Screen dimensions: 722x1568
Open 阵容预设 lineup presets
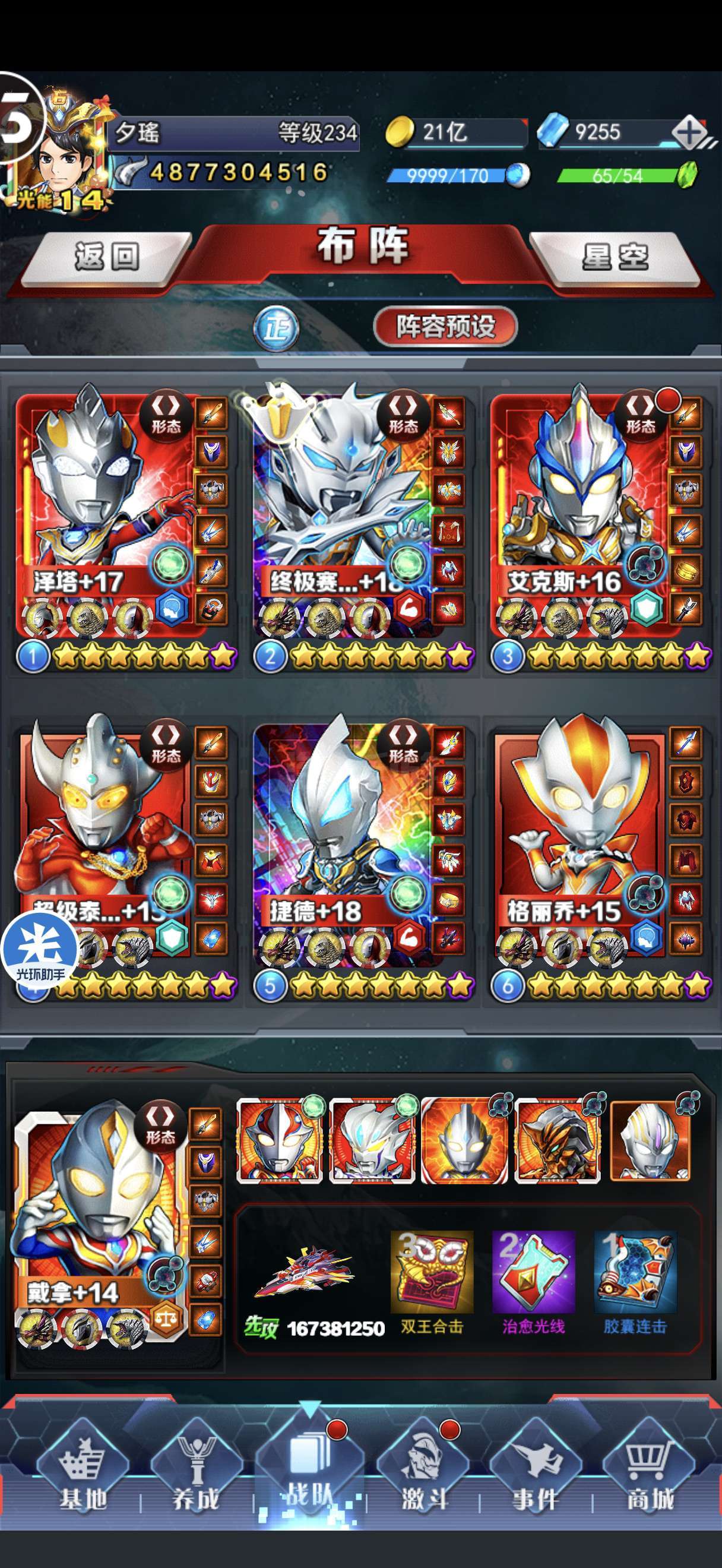tap(445, 327)
